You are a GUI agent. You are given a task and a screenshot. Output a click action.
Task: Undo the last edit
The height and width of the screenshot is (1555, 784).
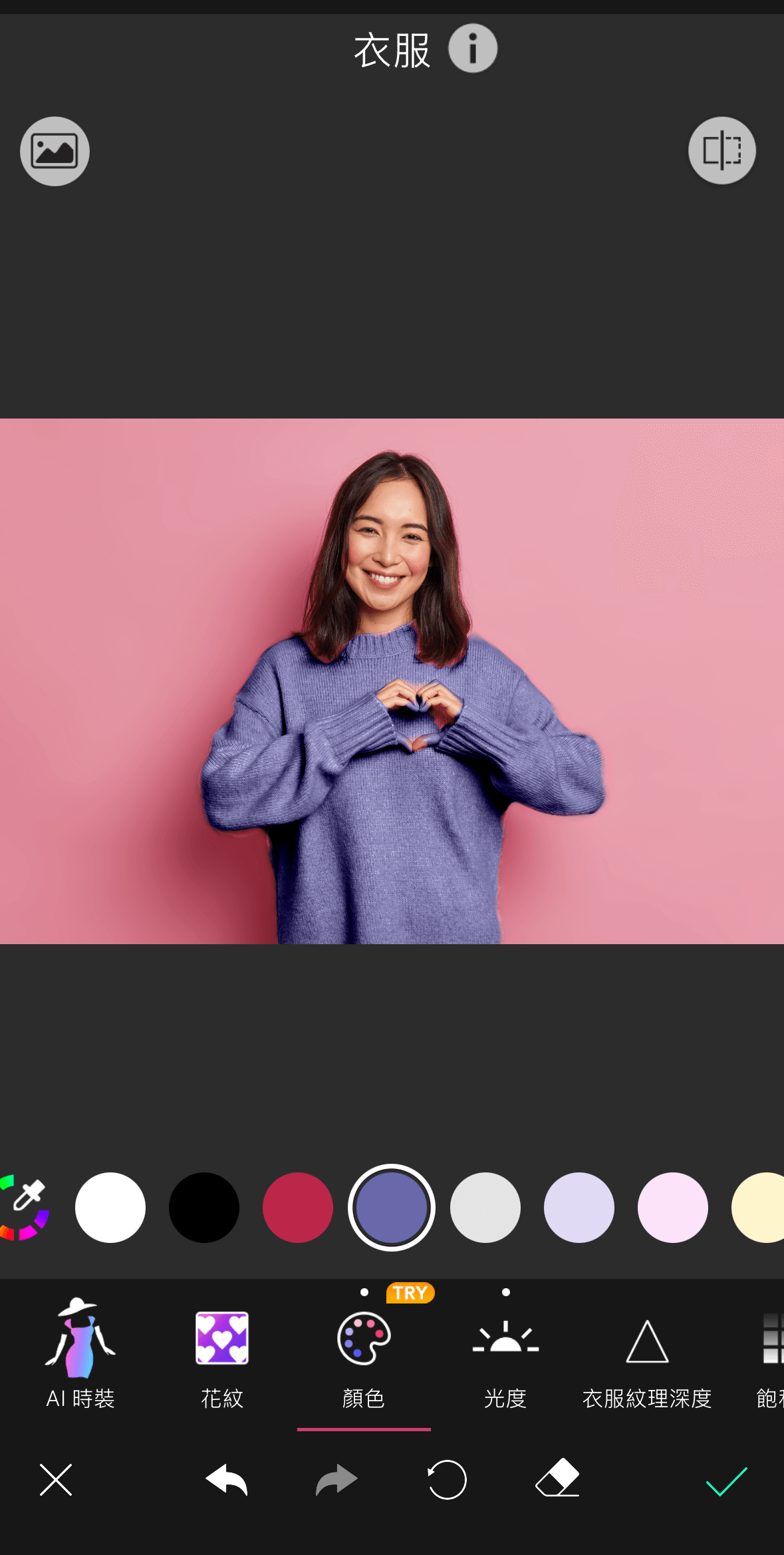point(227,1480)
